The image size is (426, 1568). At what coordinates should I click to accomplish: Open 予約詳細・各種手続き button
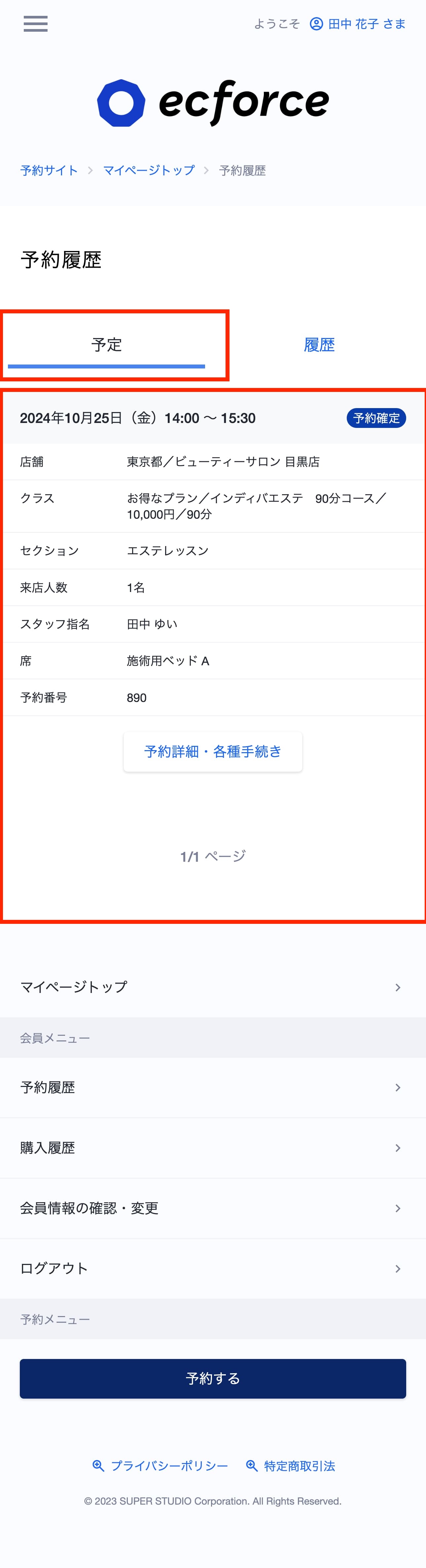(212, 752)
